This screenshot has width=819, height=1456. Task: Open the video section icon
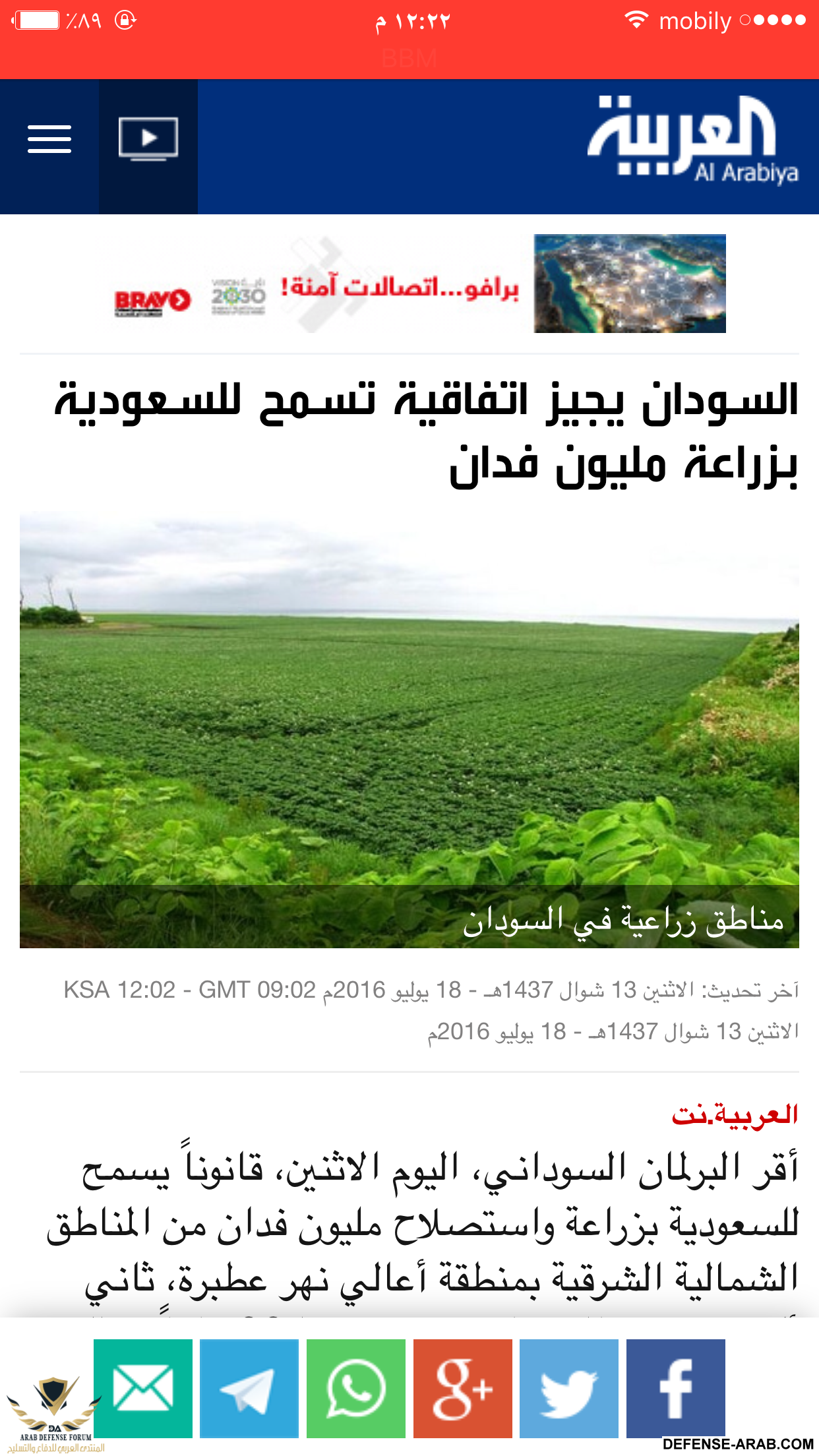point(148,139)
